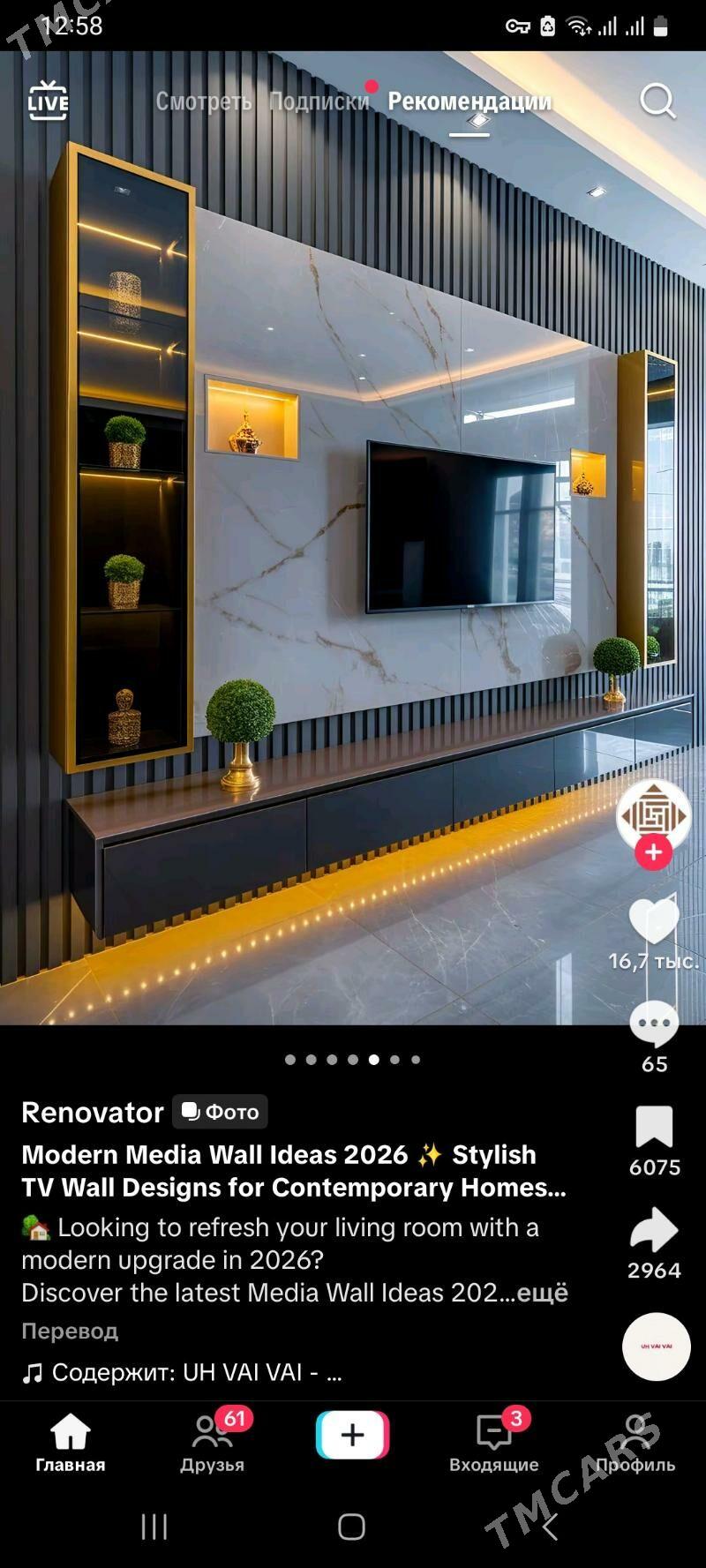
Task: Select the Рекомендации tab
Action: [x=469, y=101]
